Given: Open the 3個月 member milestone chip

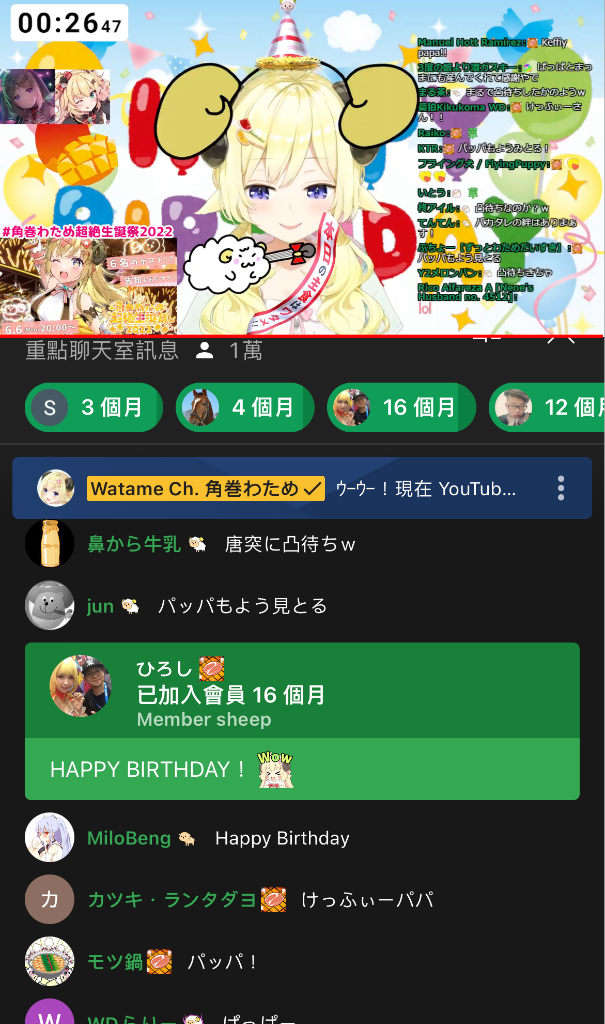Looking at the screenshot, I should (93, 407).
